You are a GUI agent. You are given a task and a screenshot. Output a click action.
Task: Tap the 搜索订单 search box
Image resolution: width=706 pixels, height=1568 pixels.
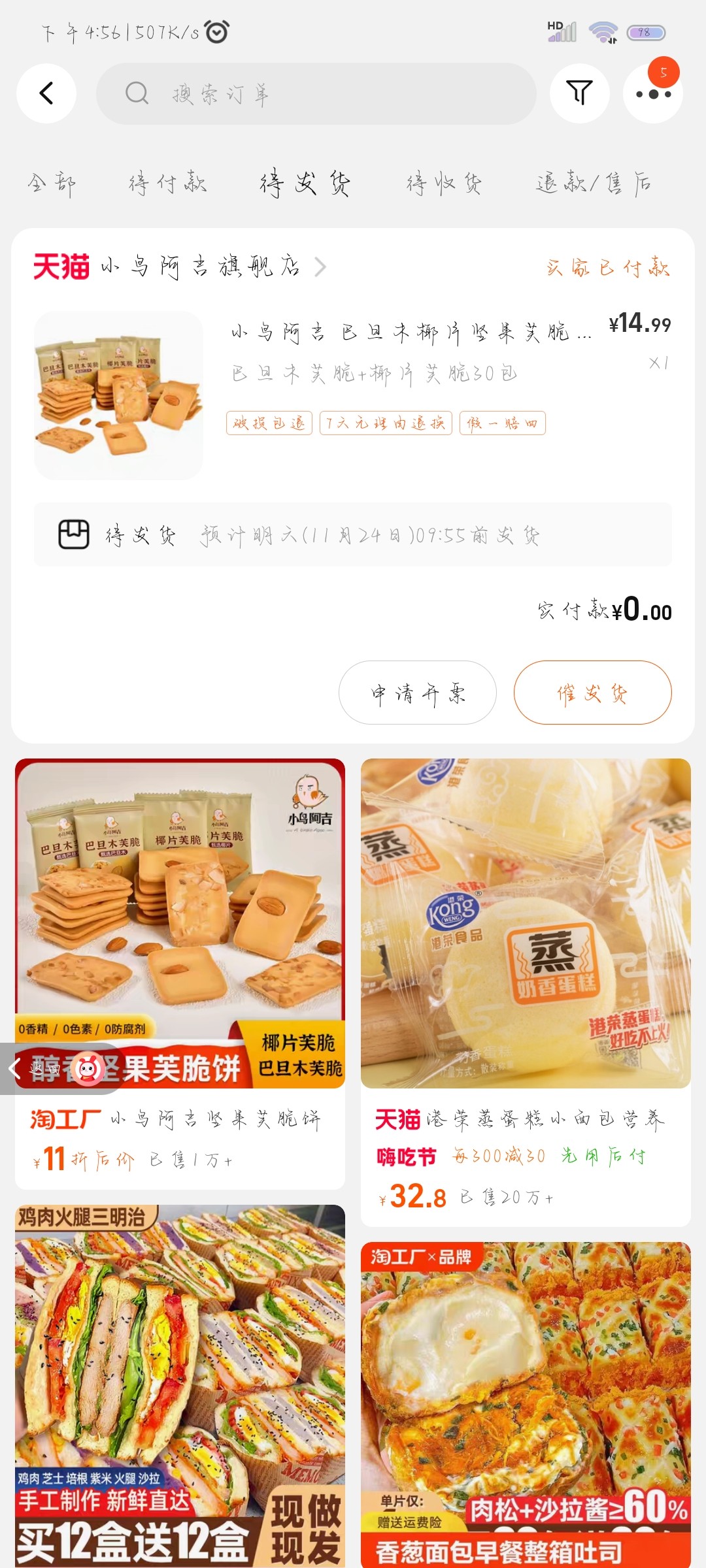pos(316,94)
